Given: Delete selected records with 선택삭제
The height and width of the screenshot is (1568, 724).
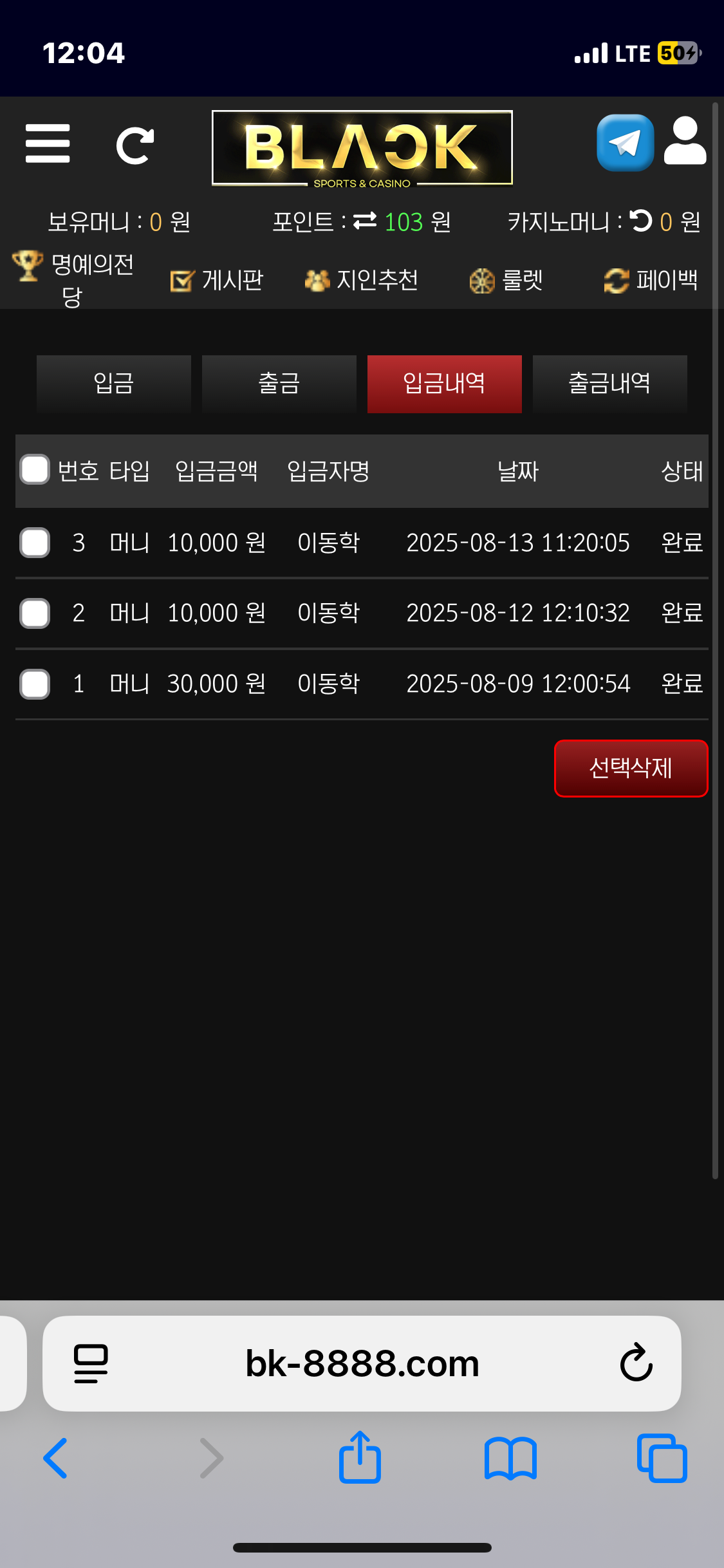Looking at the screenshot, I should [x=631, y=768].
